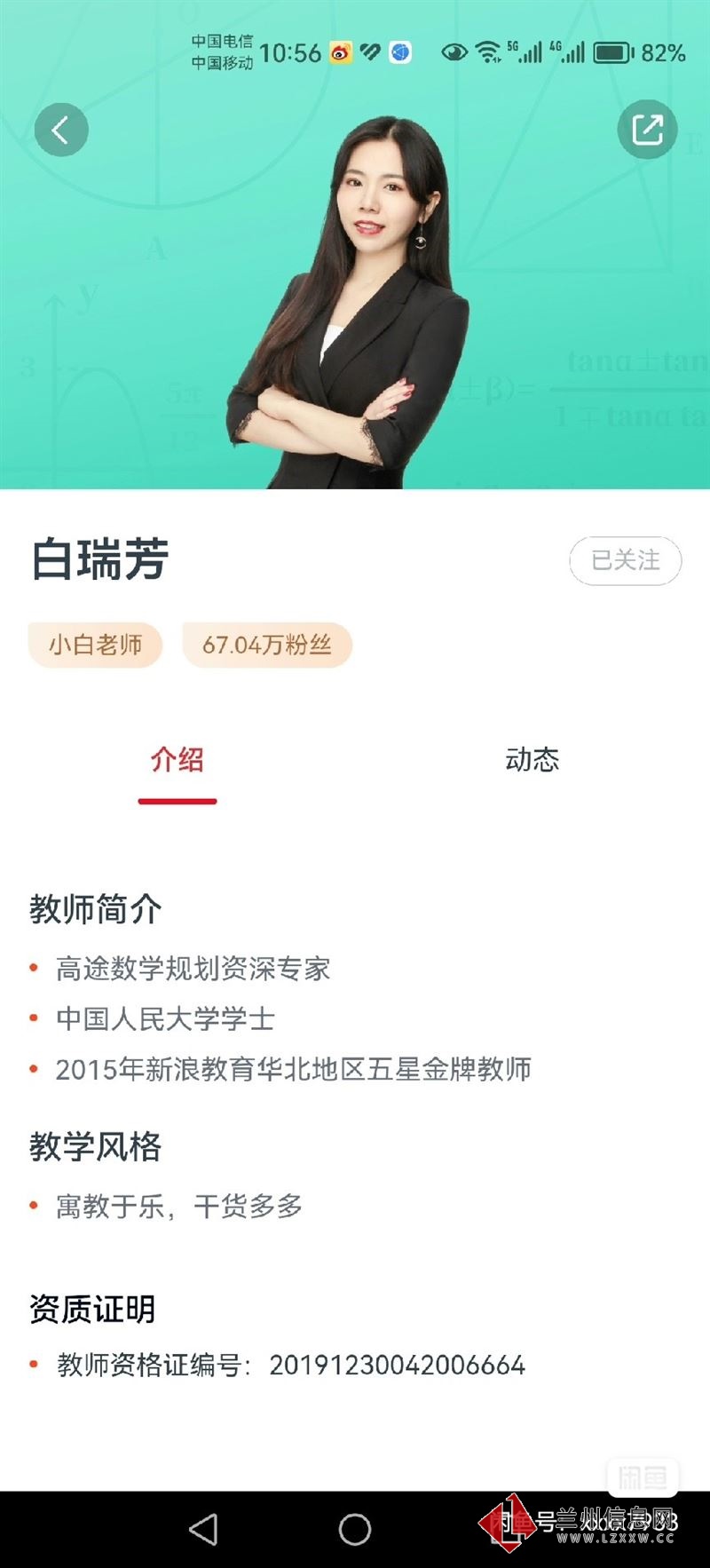Tap the 已关注 follow button
This screenshot has height=1568, width=710.
tap(625, 560)
